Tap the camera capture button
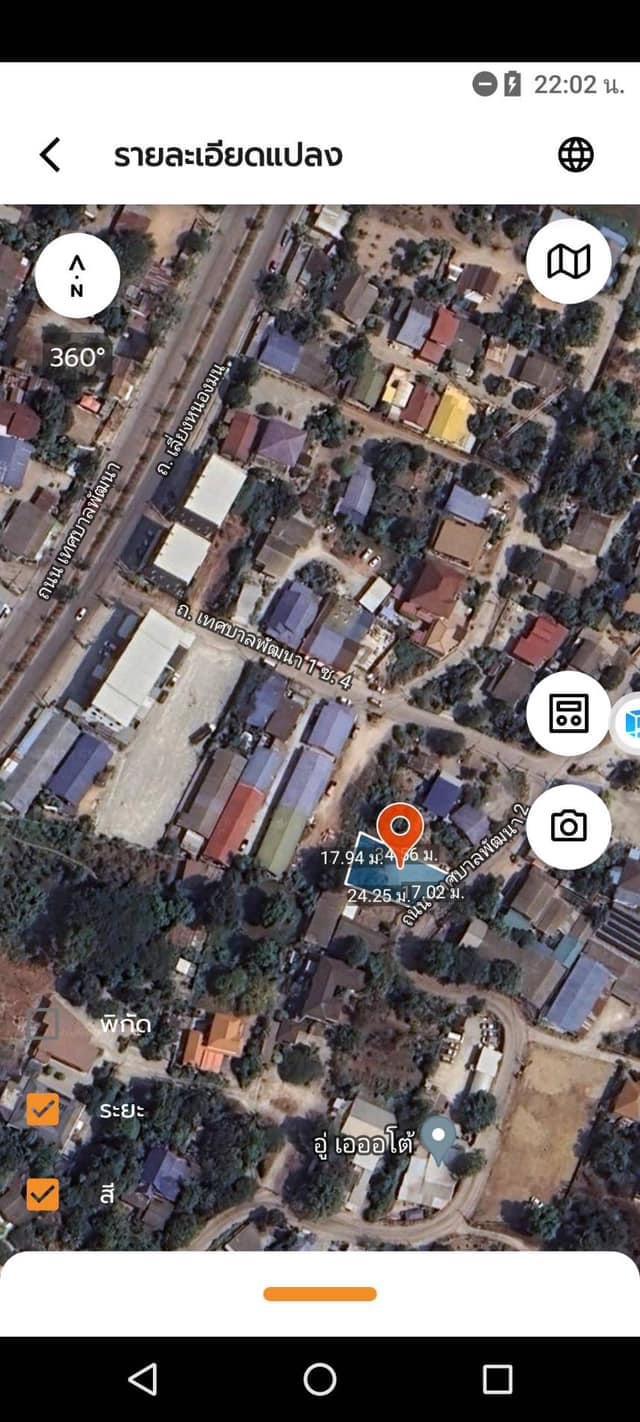 [x=568, y=826]
